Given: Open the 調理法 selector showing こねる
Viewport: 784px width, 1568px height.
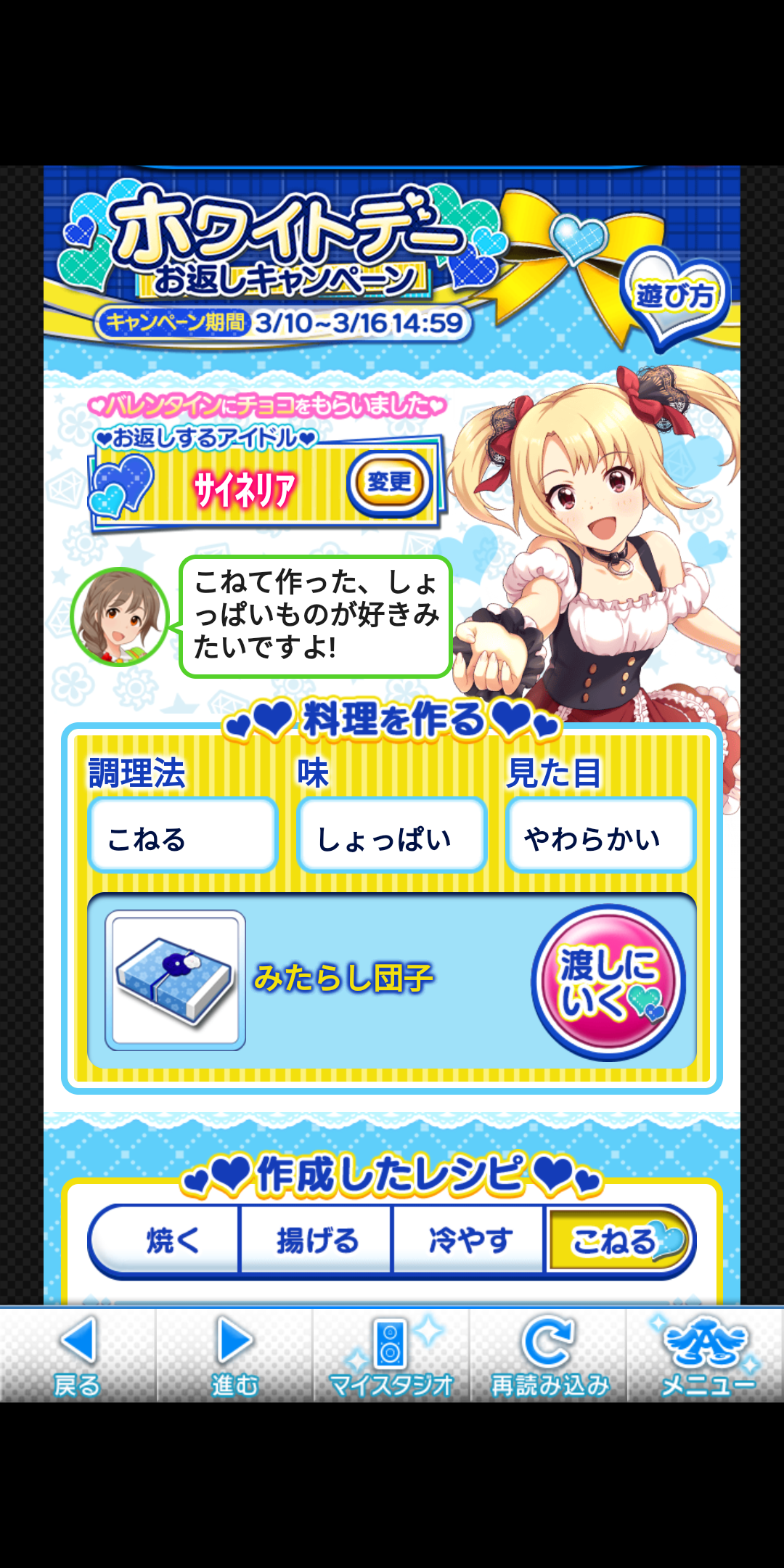Looking at the screenshot, I should pos(182,836).
